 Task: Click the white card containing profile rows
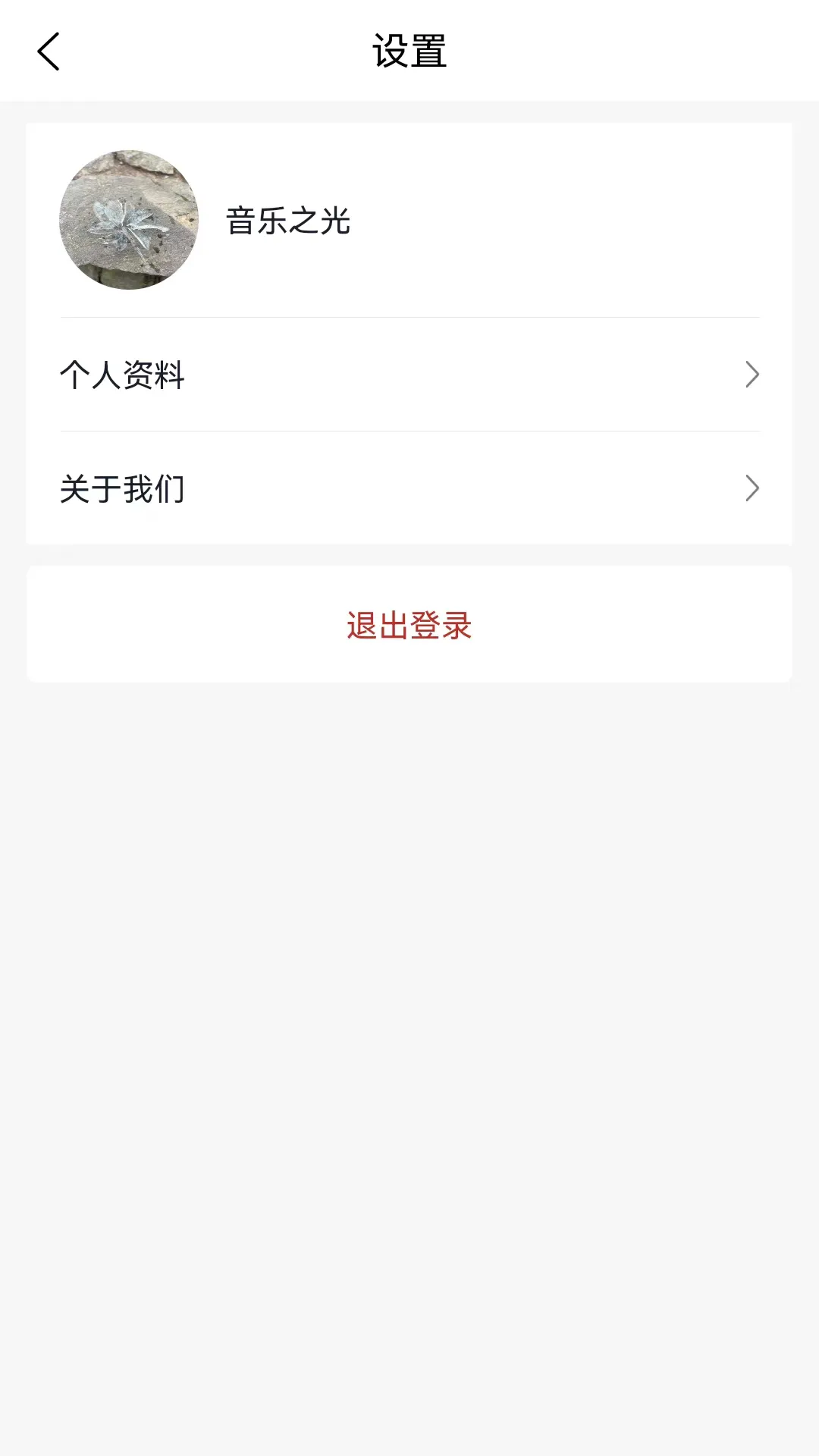tap(409, 334)
